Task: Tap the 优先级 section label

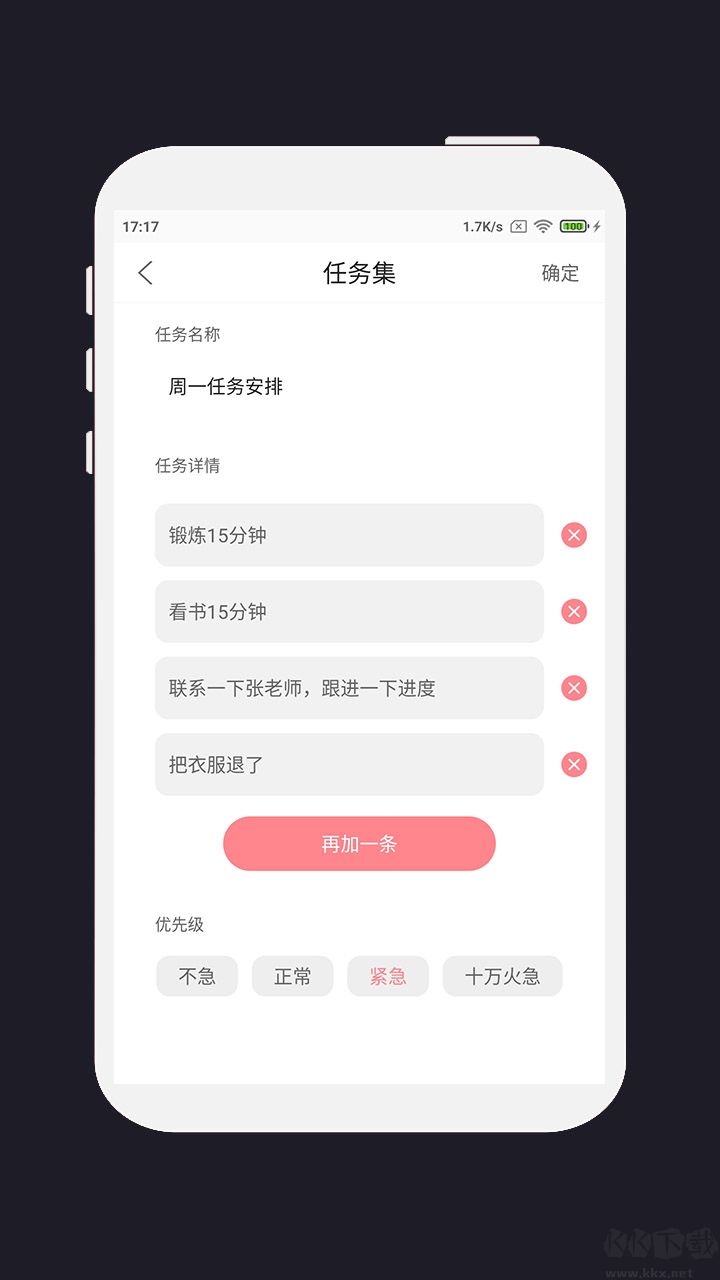Action: coord(184,925)
